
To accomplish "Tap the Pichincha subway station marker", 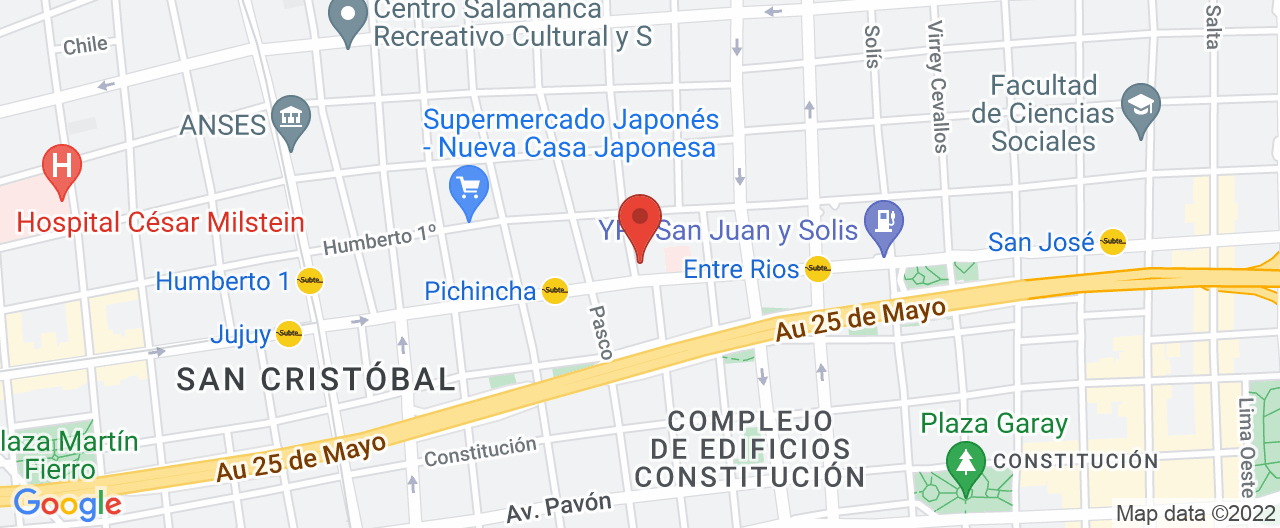I will pos(555,291).
